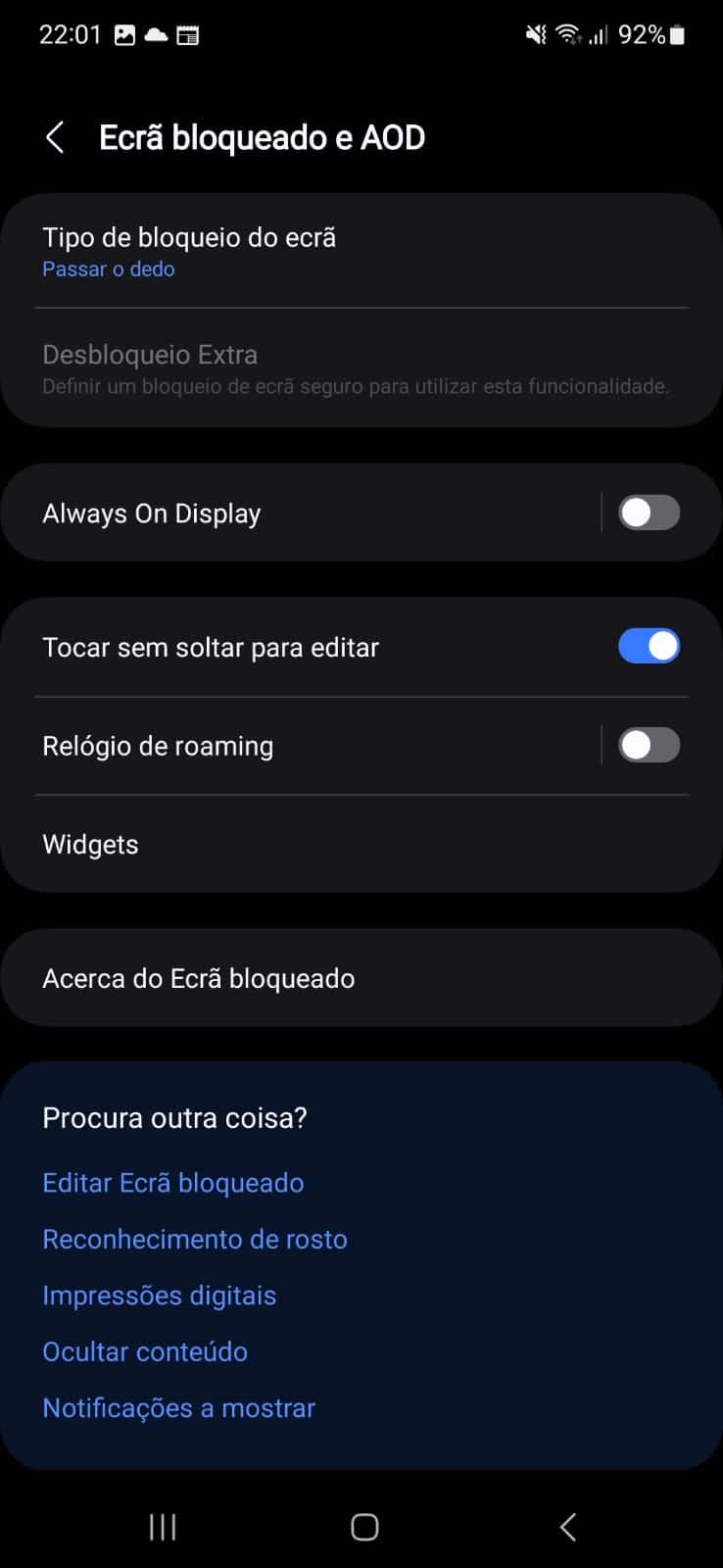Open Tipo de bloqueio do ecrã
The width and height of the screenshot is (723, 1568).
tap(294, 252)
